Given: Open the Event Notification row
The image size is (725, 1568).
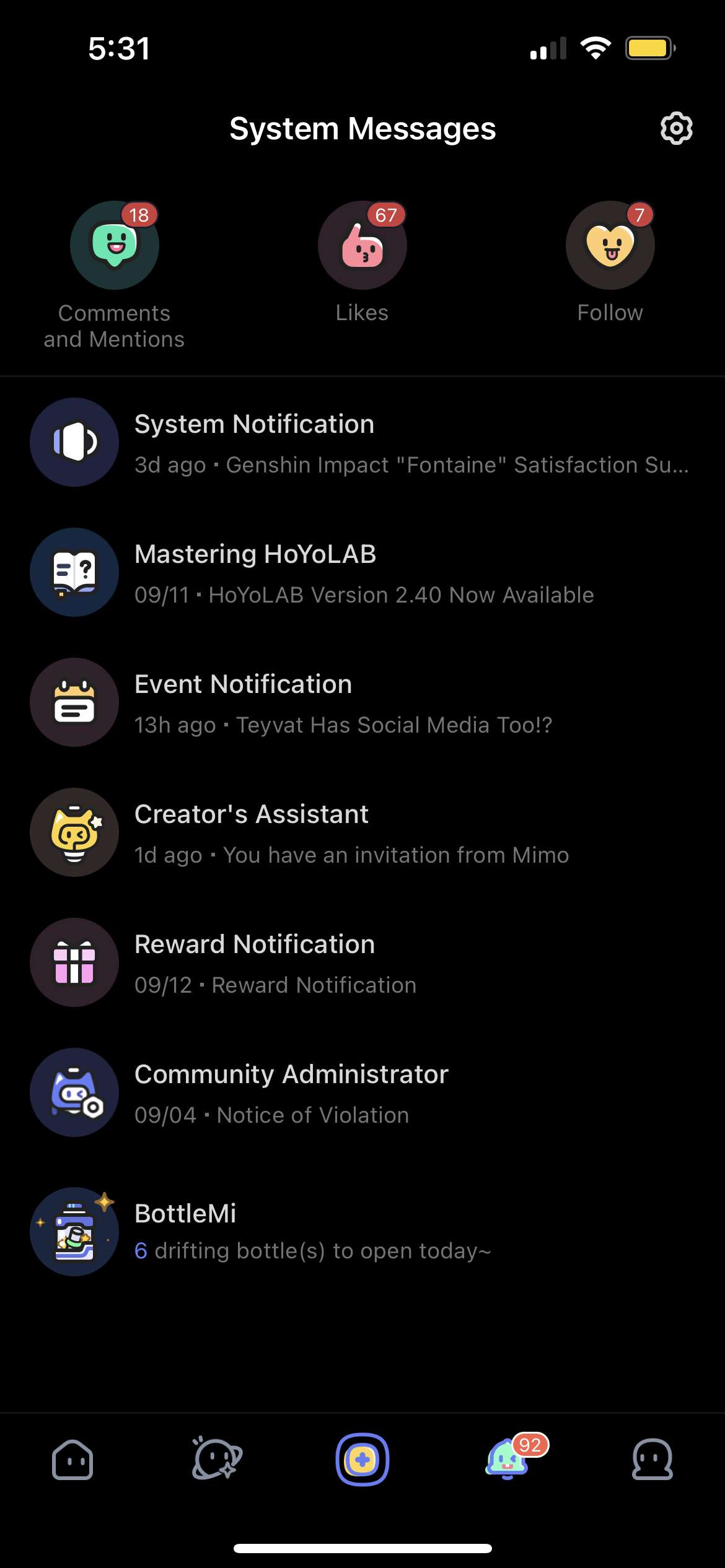Looking at the screenshot, I should [x=362, y=703].
